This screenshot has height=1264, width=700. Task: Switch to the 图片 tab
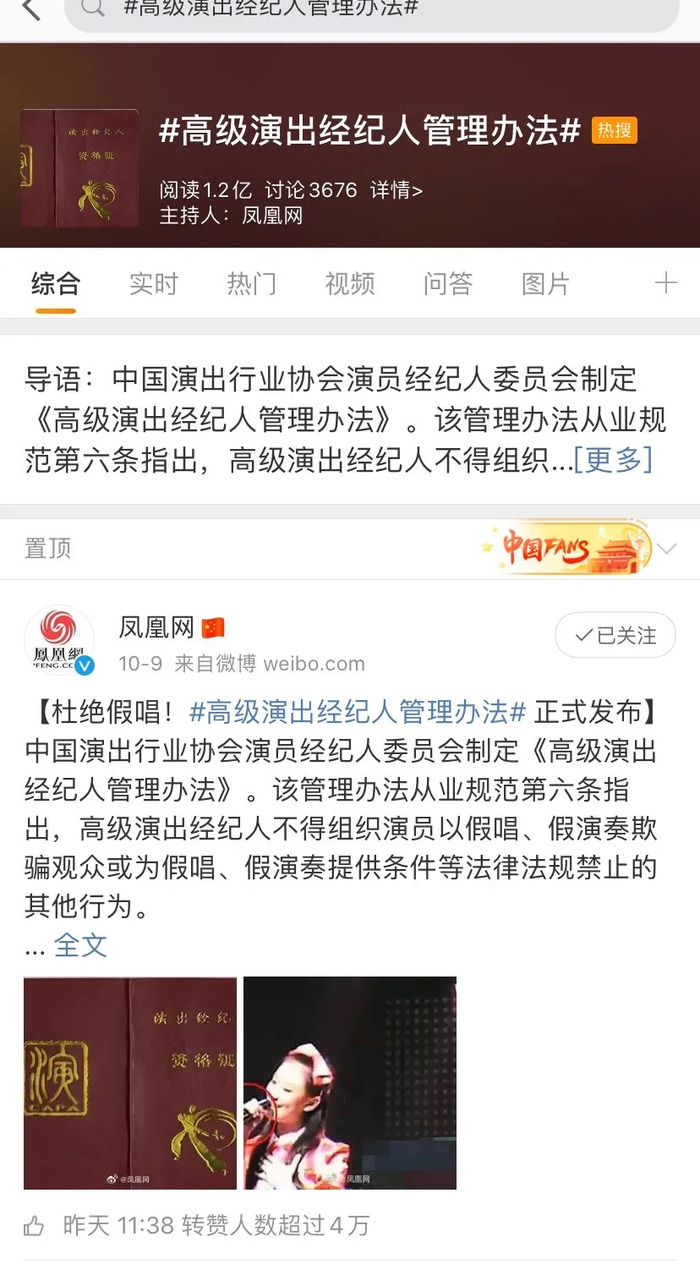click(545, 284)
